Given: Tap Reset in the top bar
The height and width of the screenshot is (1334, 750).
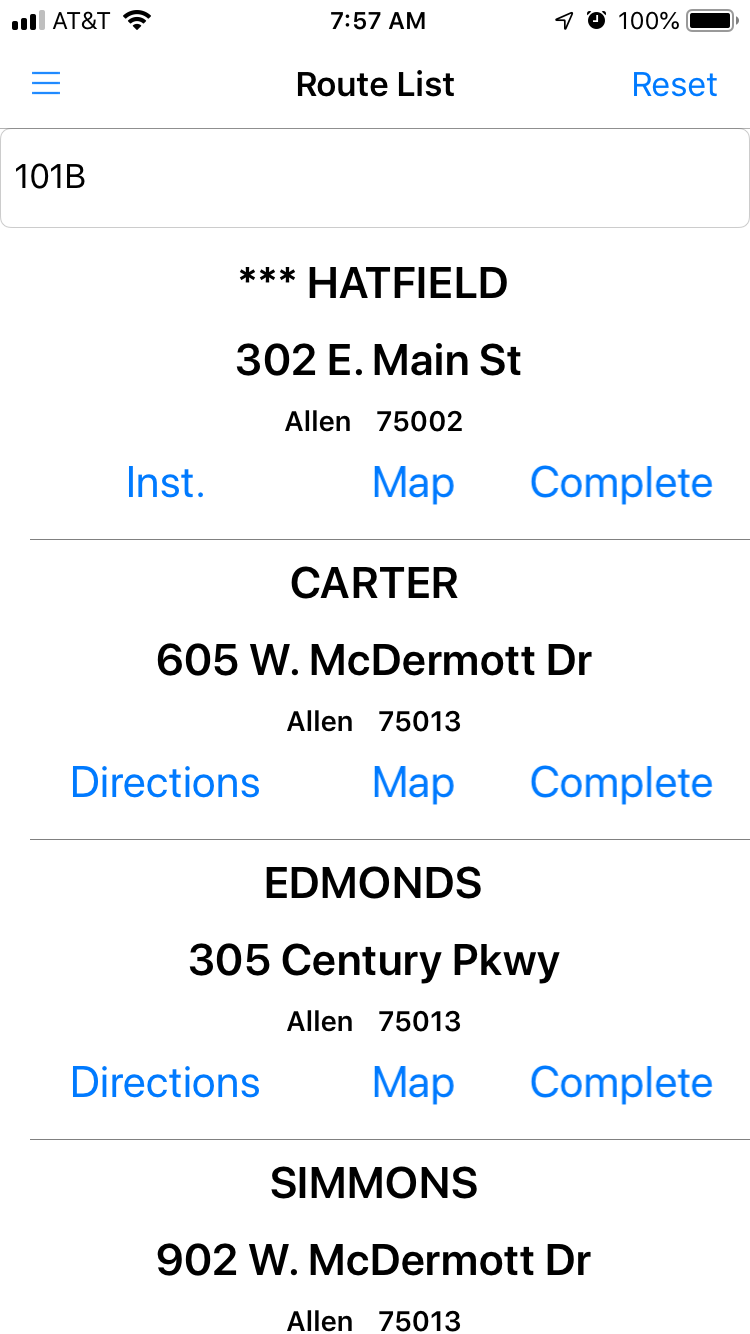Looking at the screenshot, I should click(674, 85).
